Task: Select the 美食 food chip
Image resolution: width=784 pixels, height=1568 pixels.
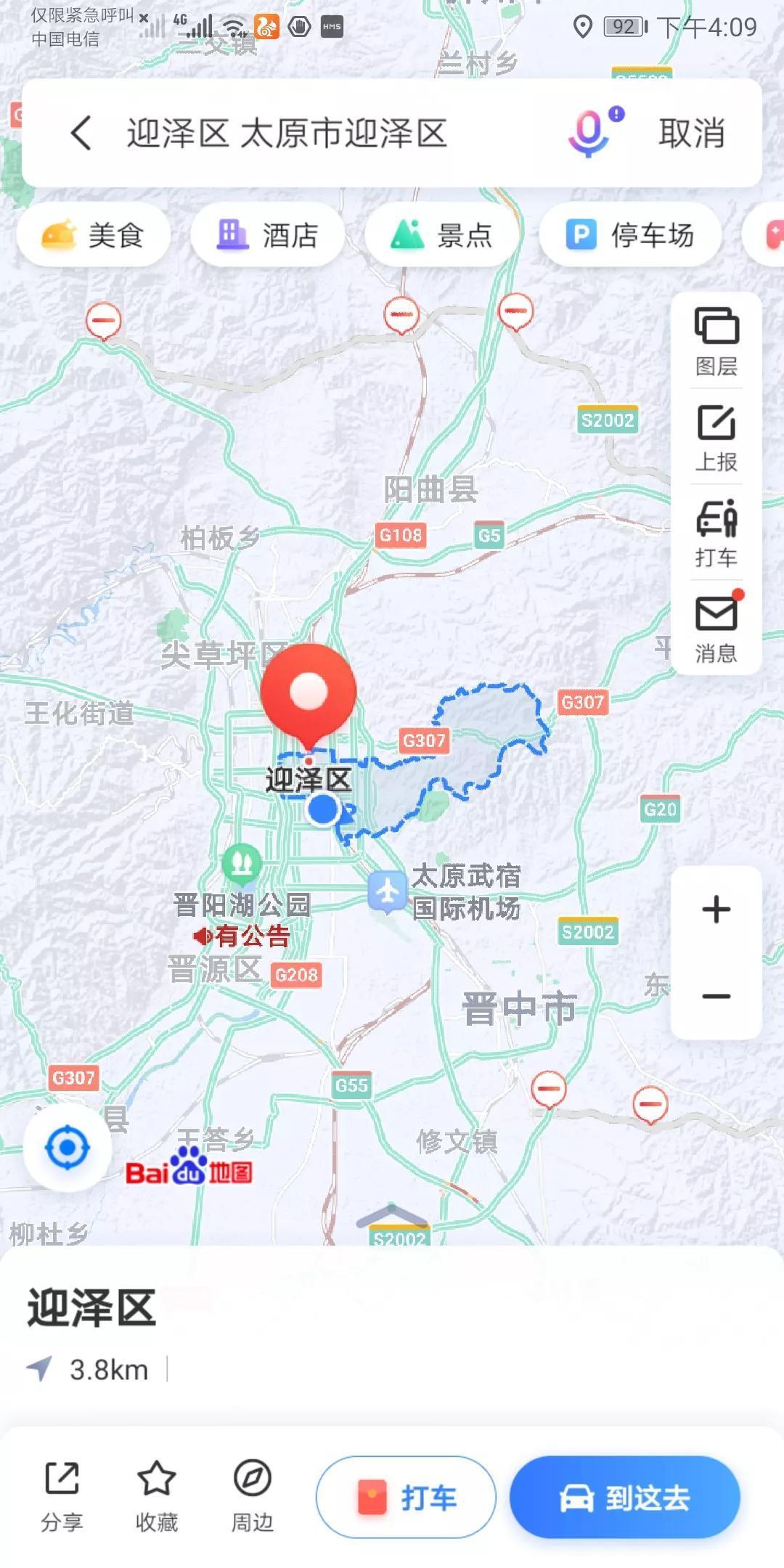Action: (94, 235)
